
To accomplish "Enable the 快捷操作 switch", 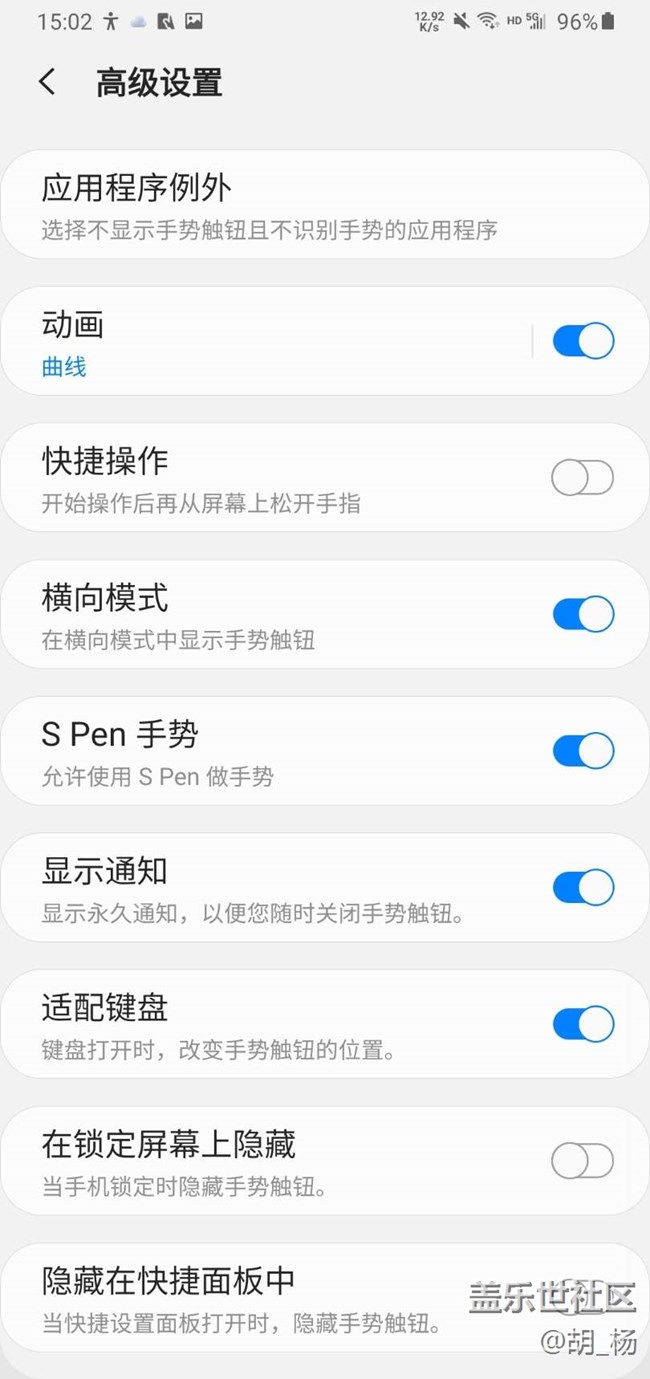I will [582, 478].
